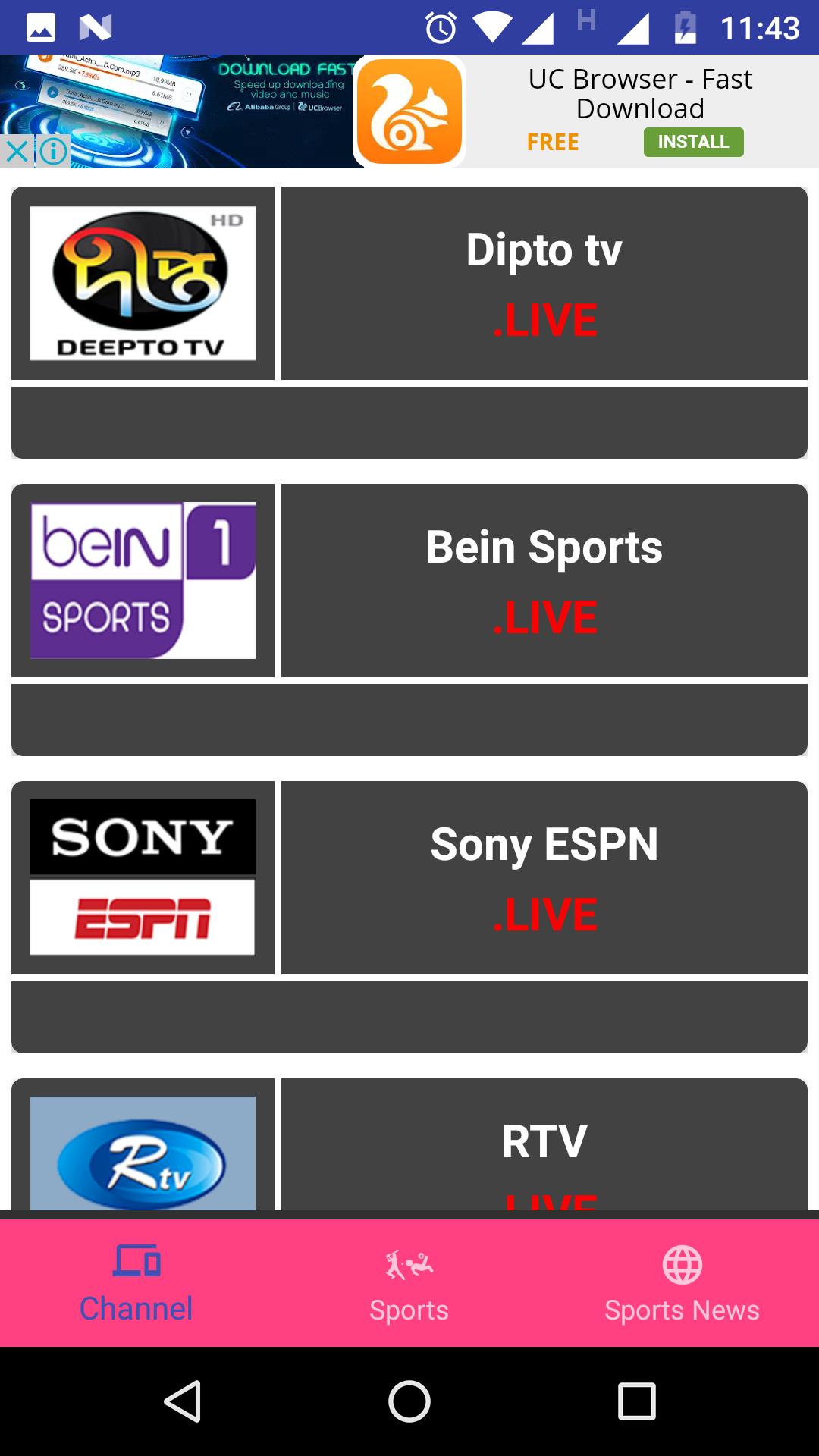Open Sony ESPN live channel
819x1456 pixels.
pyautogui.click(x=544, y=877)
